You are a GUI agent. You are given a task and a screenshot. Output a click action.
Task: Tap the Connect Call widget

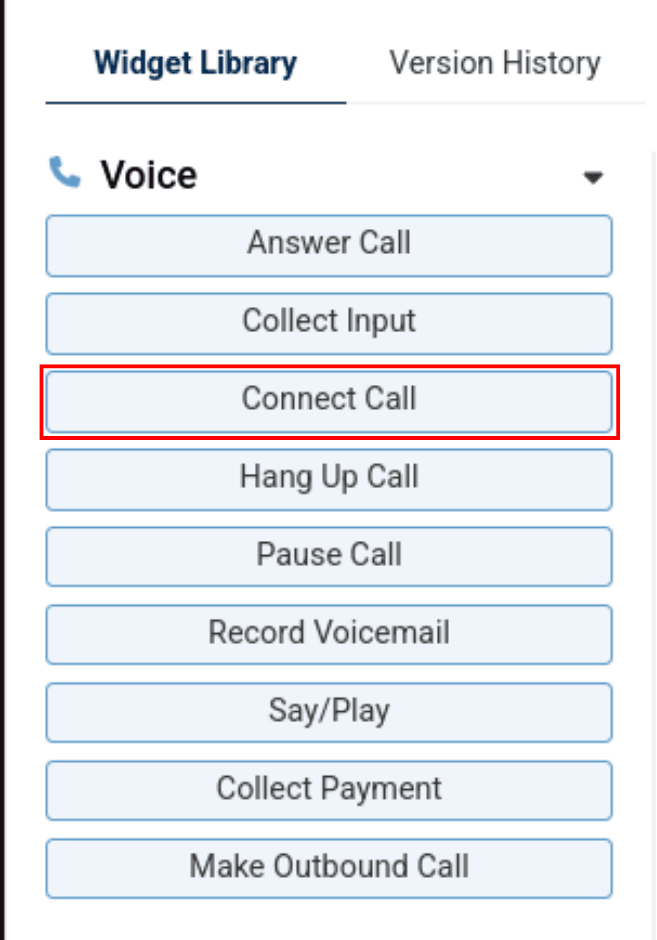click(329, 400)
